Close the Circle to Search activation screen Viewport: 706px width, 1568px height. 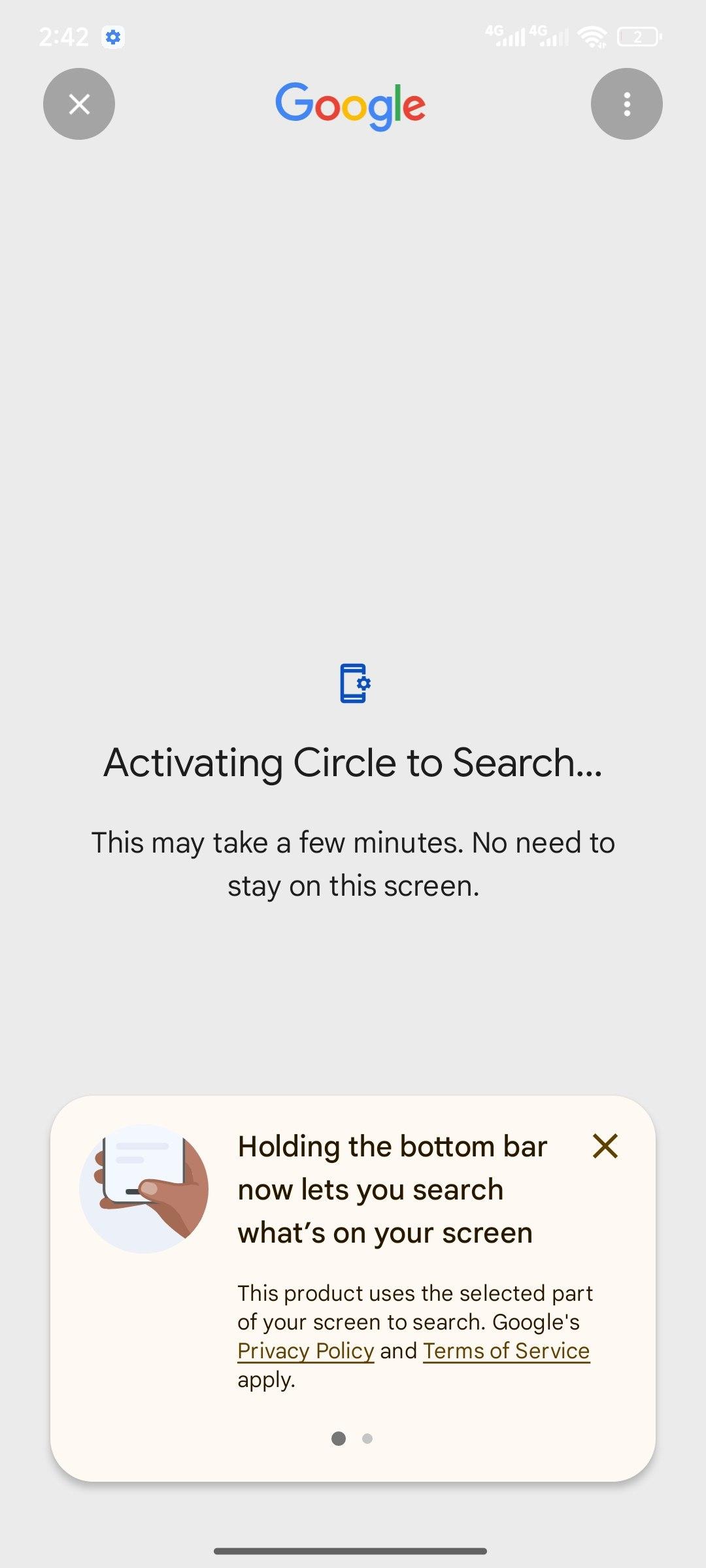point(79,104)
